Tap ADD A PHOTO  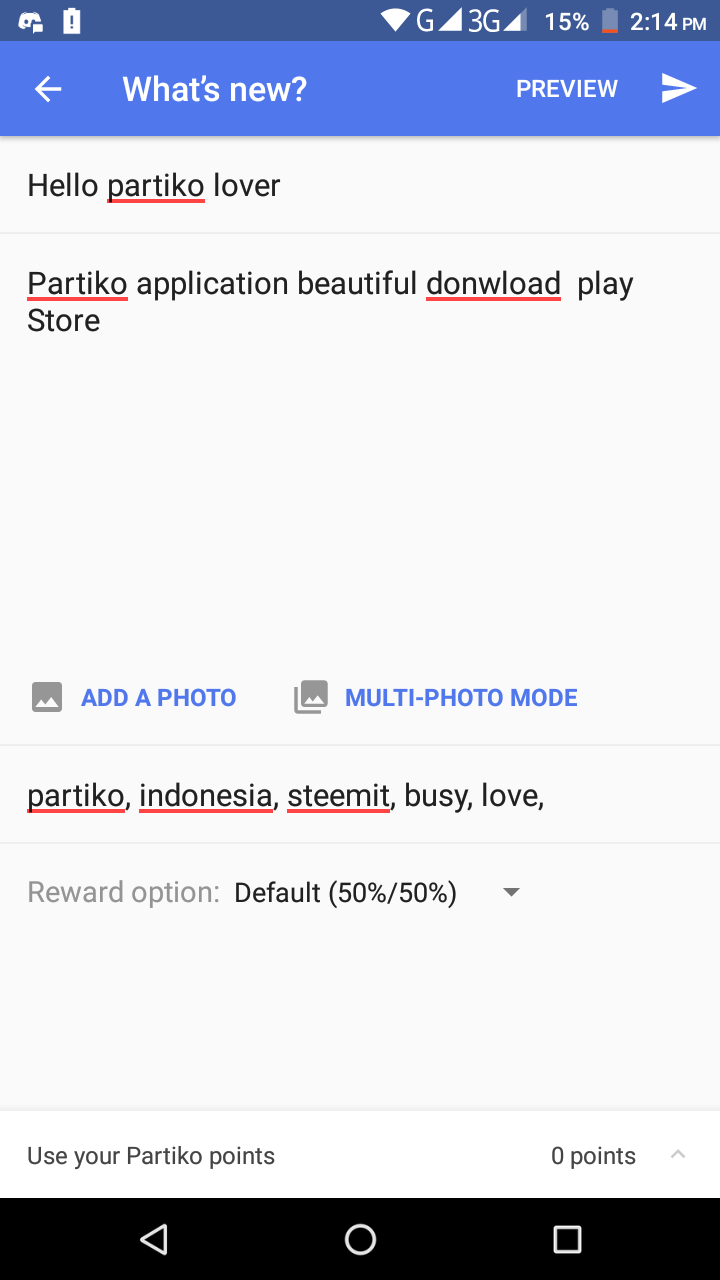point(135,697)
